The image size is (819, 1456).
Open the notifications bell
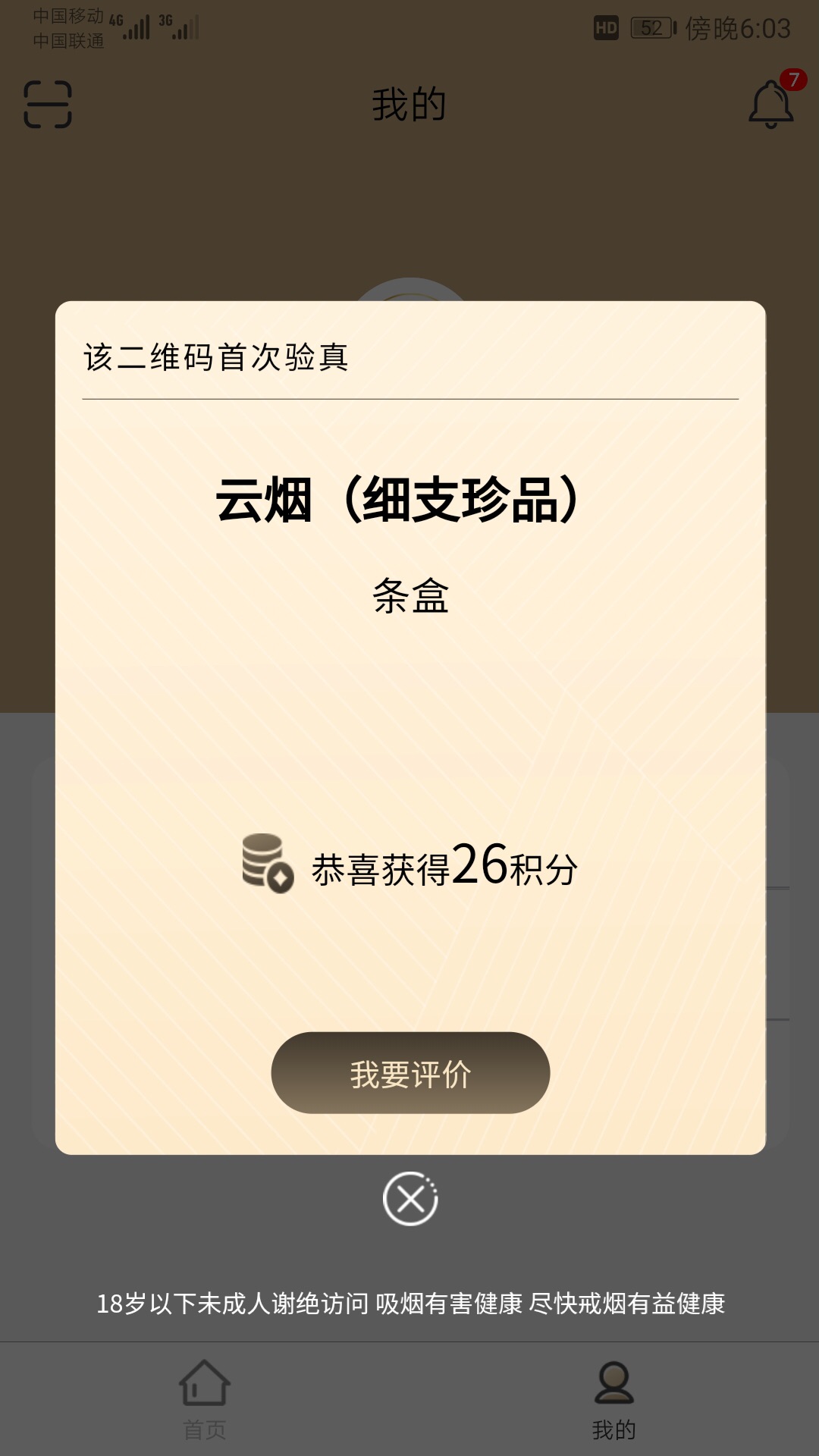(x=771, y=105)
